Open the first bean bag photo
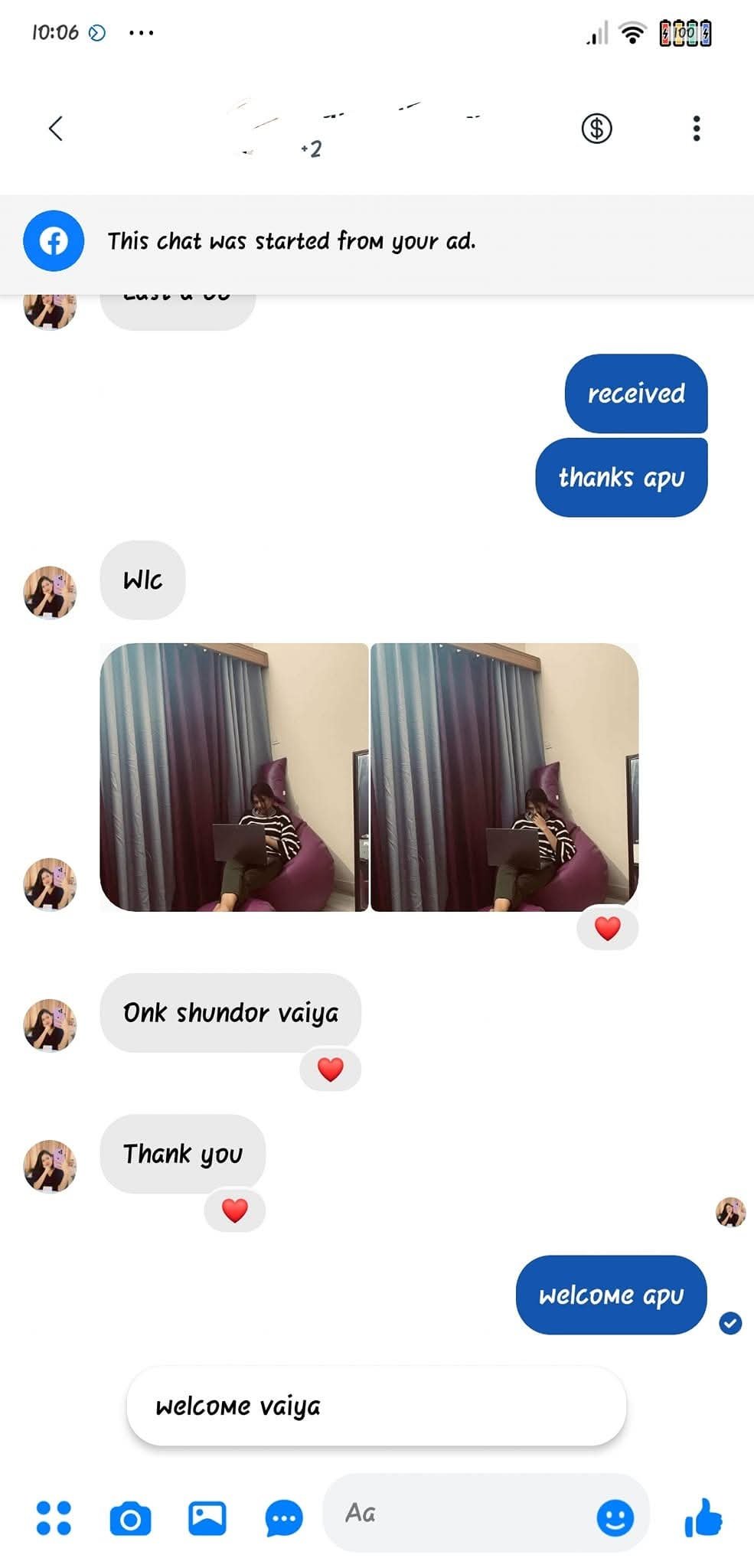Screen dimensions: 754x1568 pos(233,777)
